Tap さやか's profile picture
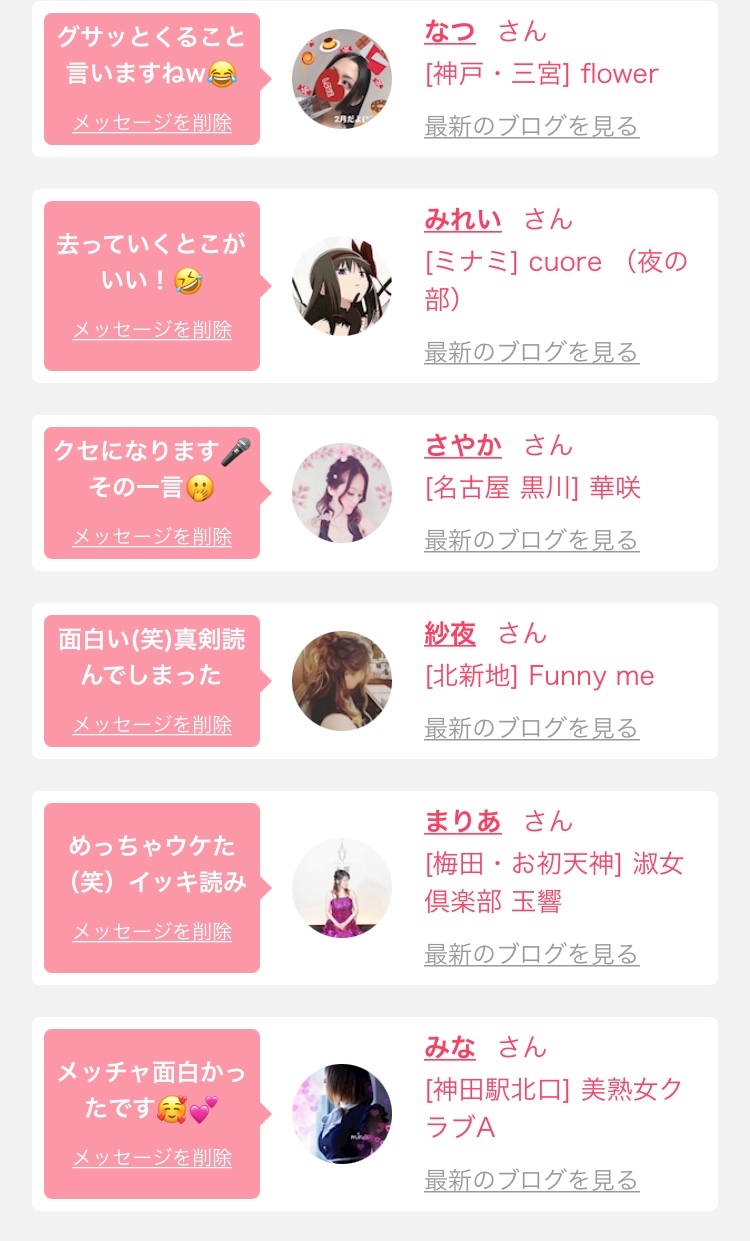 click(342, 493)
